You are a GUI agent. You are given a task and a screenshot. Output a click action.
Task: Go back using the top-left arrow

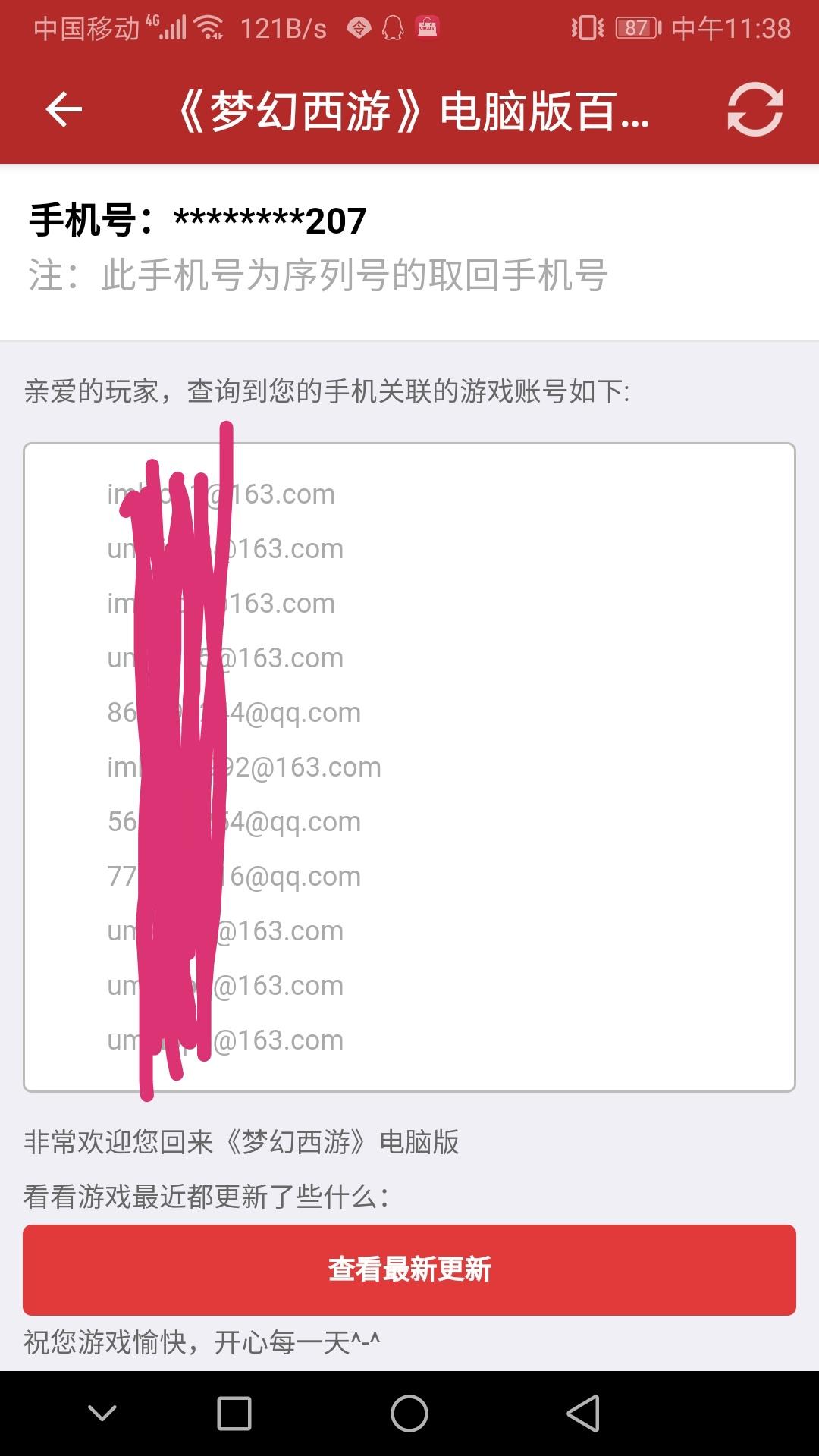click(64, 111)
